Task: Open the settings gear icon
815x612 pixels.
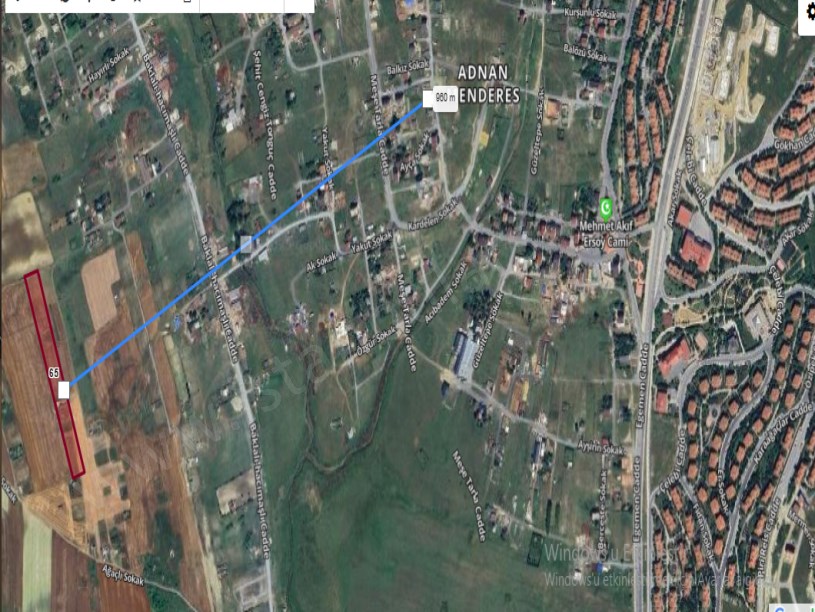Action: [x=807, y=11]
